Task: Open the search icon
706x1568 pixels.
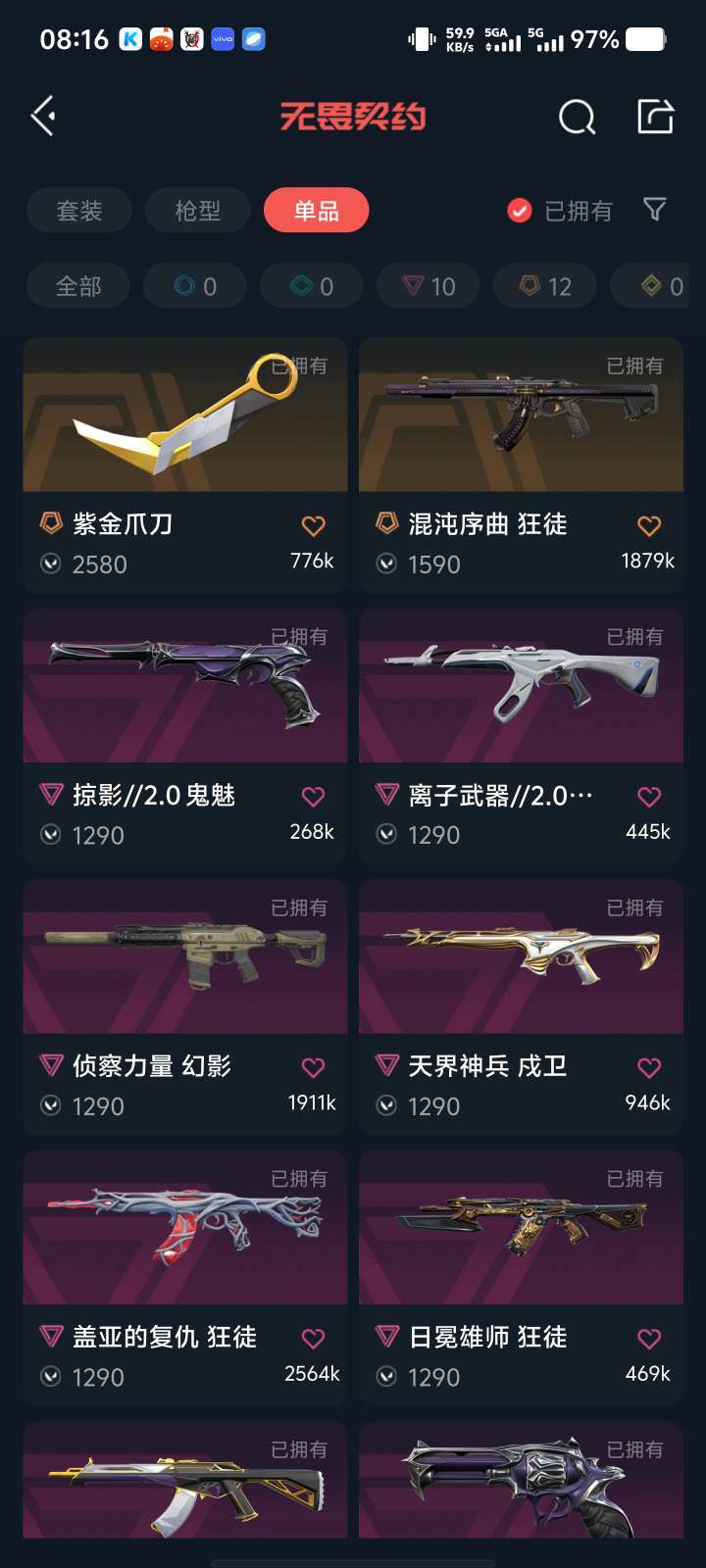Action: coord(577,118)
